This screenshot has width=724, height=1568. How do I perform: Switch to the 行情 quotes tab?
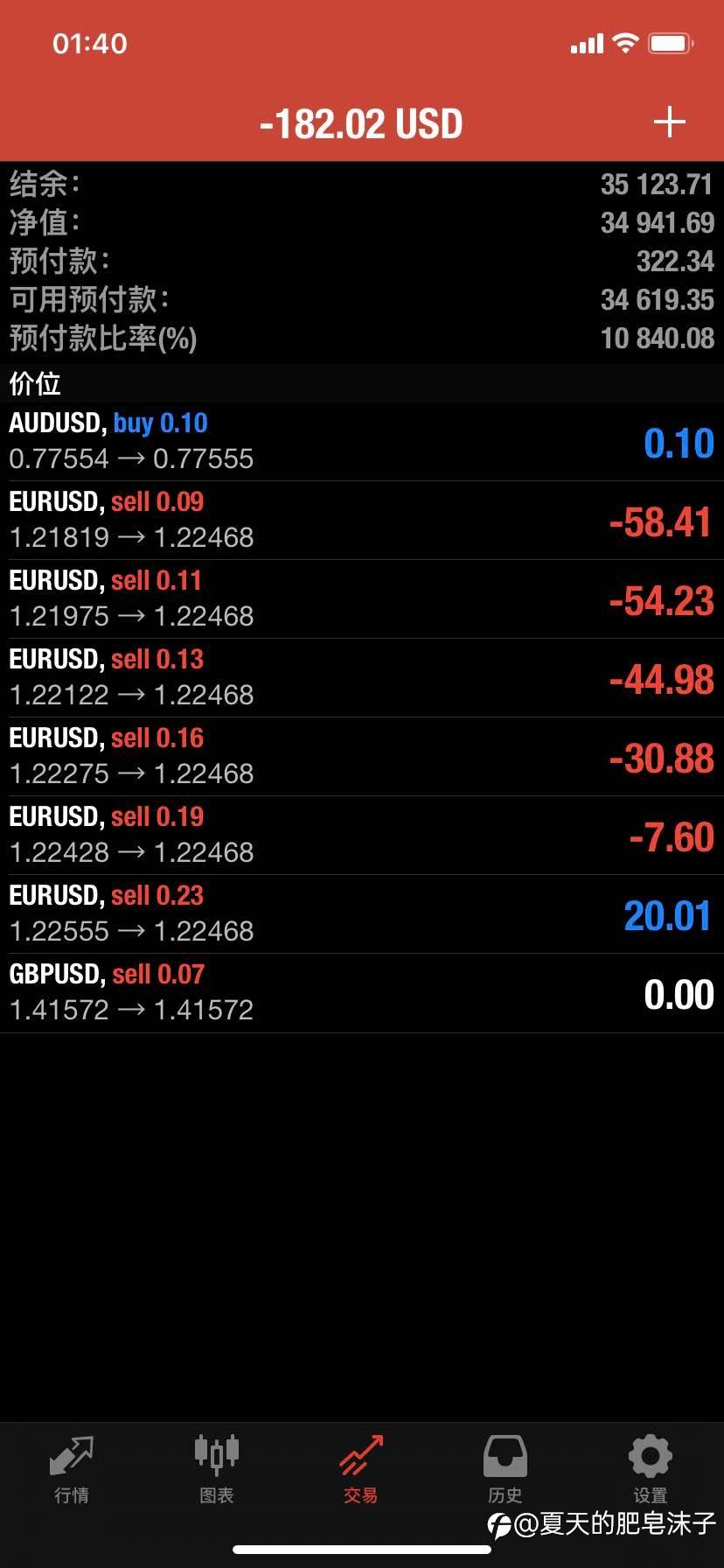pyautogui.click(x=72, y=1469)
